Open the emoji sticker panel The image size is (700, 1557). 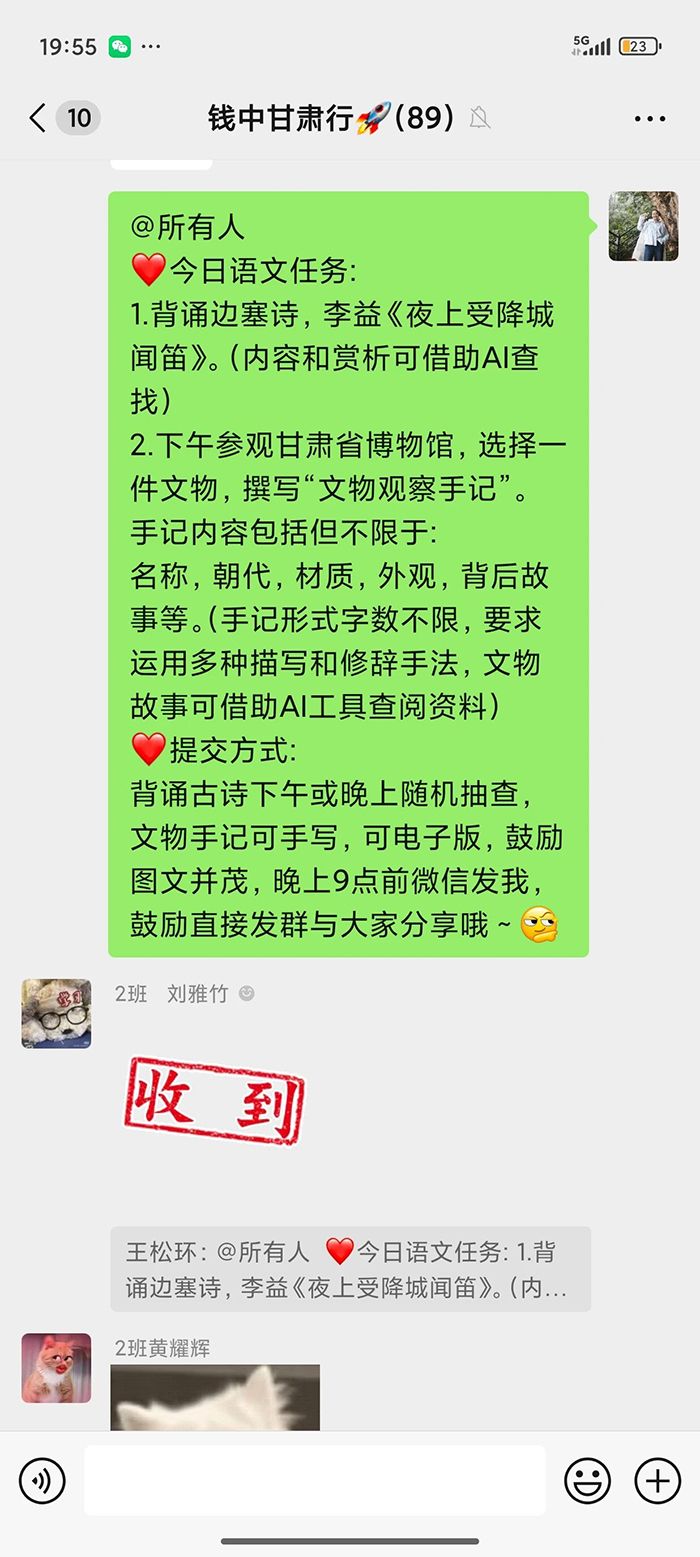(x=587, y=1480)
